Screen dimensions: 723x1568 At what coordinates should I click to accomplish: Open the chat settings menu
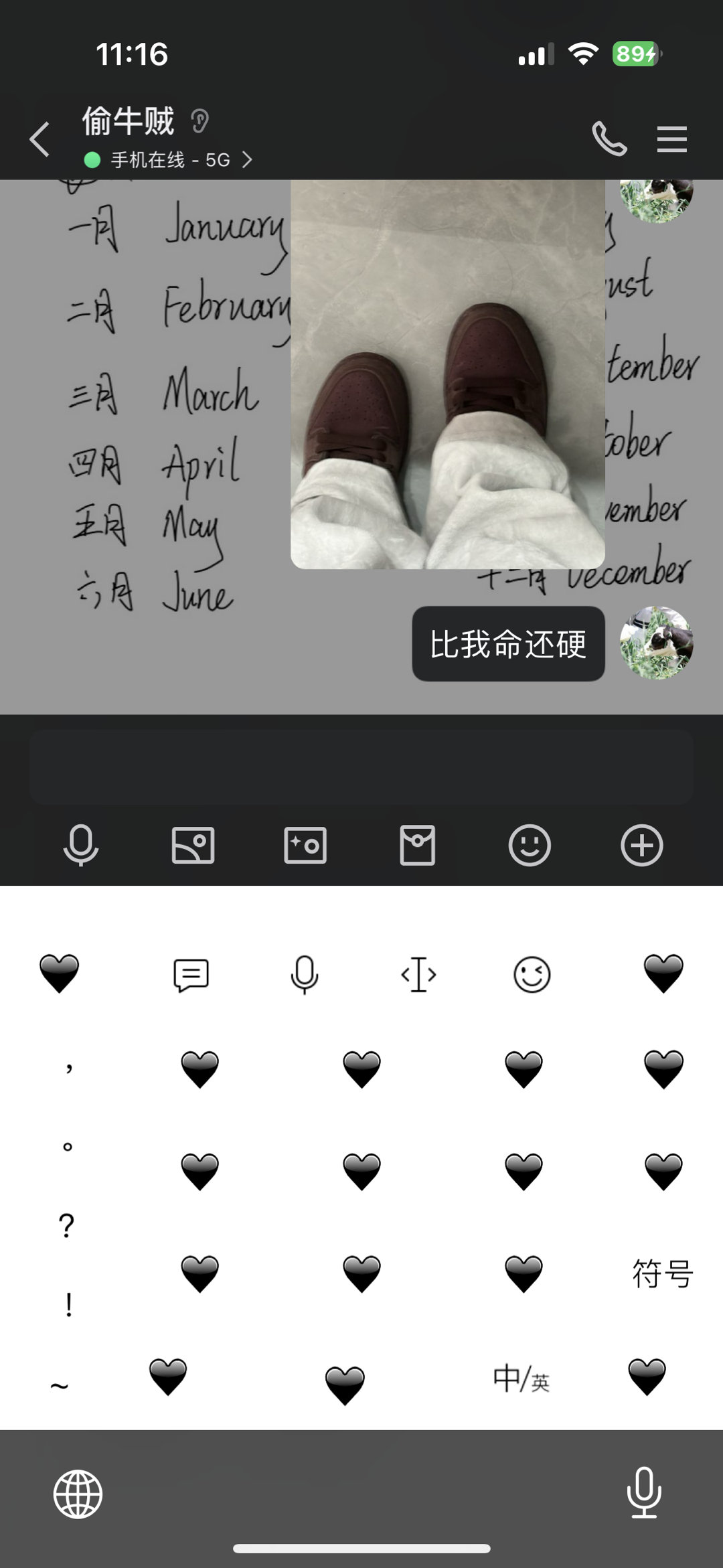[x=671, y=139]
